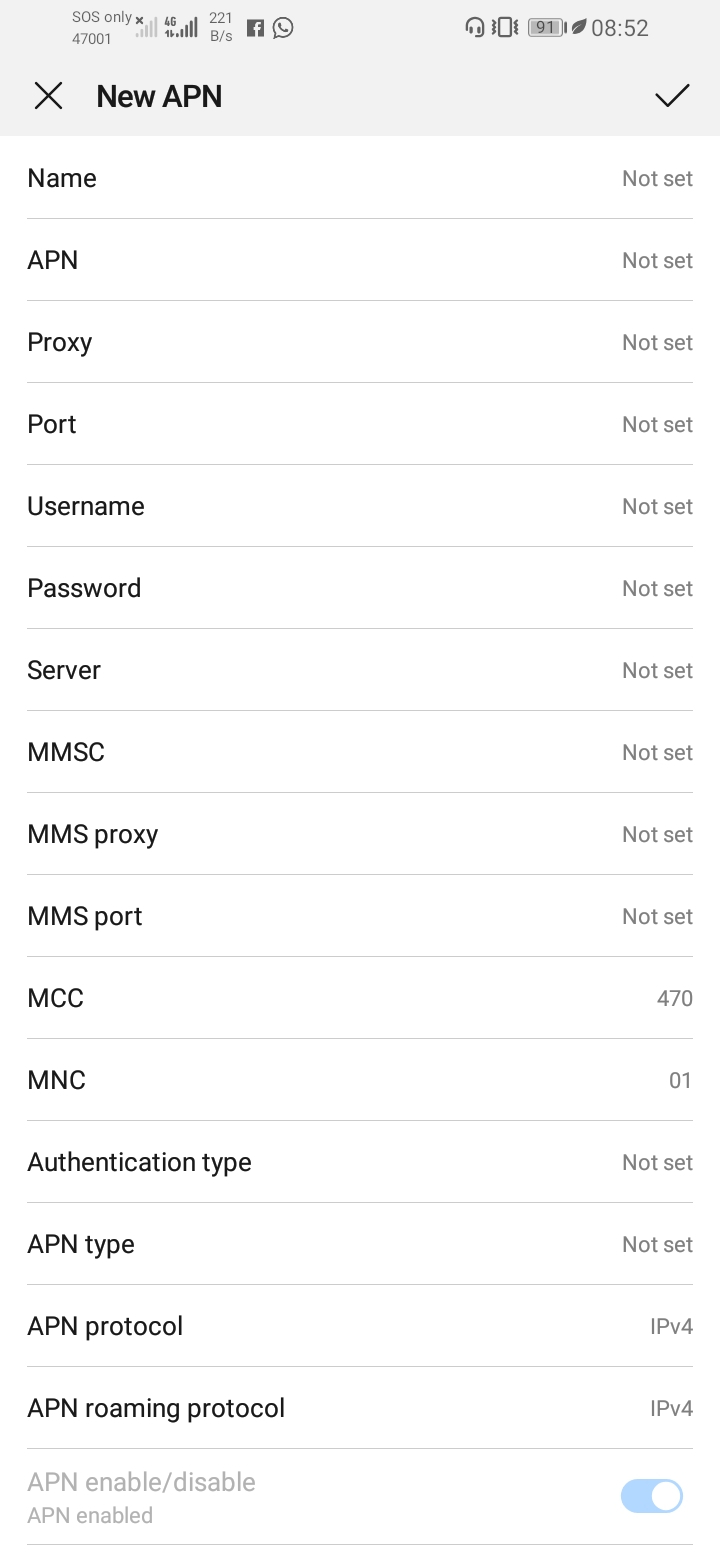This screenshot has width=720, height=1560.
Task: Choose the Authentication type
Action: [360, 1162]
